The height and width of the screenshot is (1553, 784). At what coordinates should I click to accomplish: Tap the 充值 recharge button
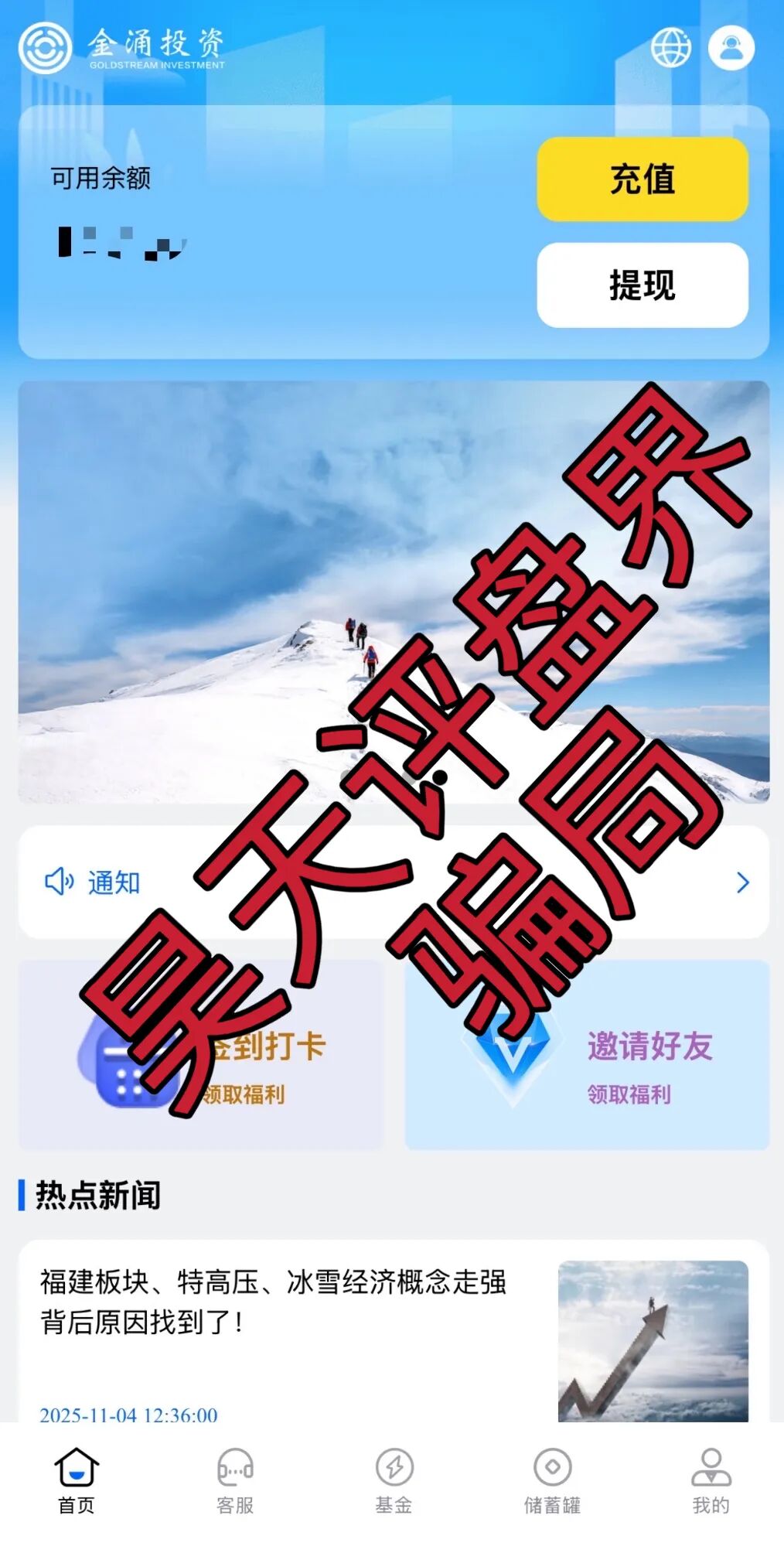click(642, 179)
